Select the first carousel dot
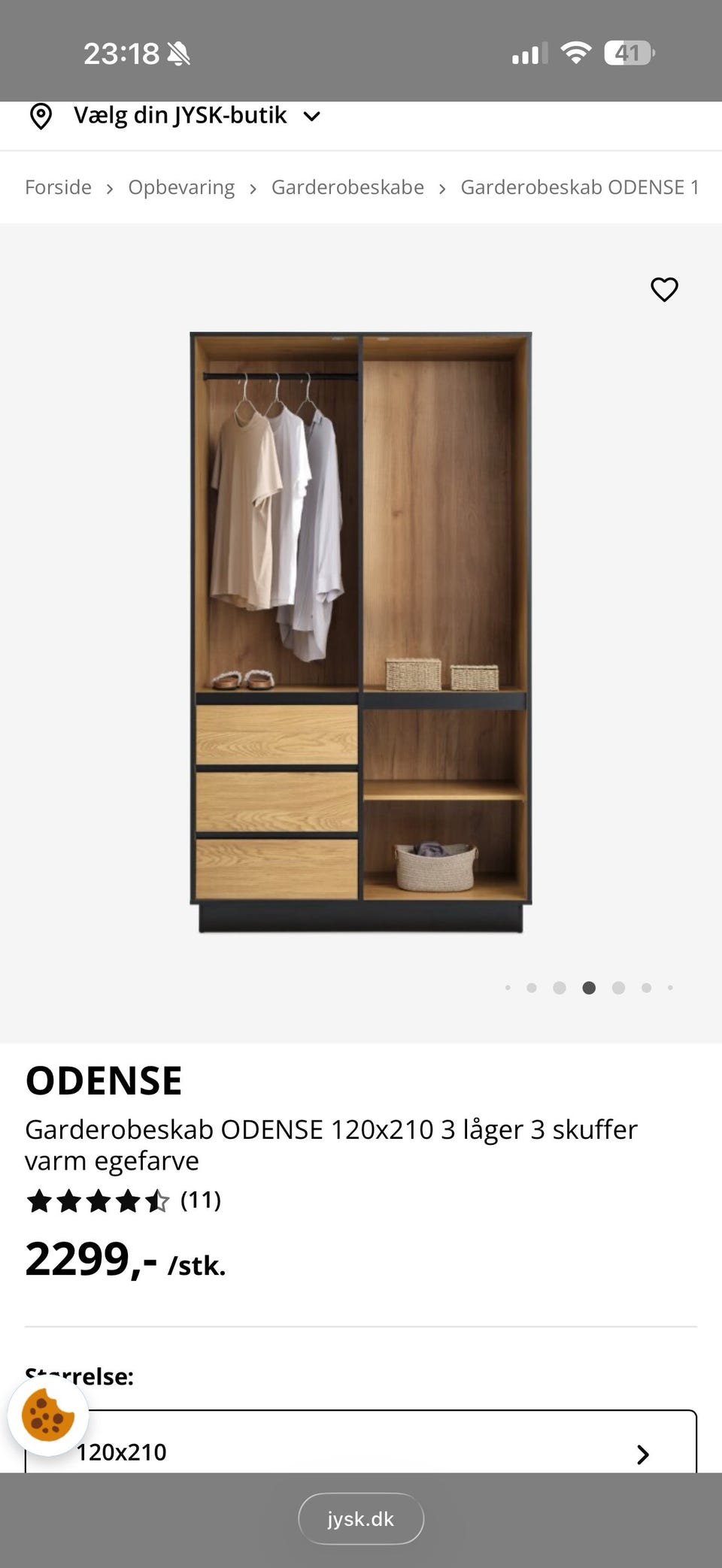 pyautogui.click(x=508, y=988)
